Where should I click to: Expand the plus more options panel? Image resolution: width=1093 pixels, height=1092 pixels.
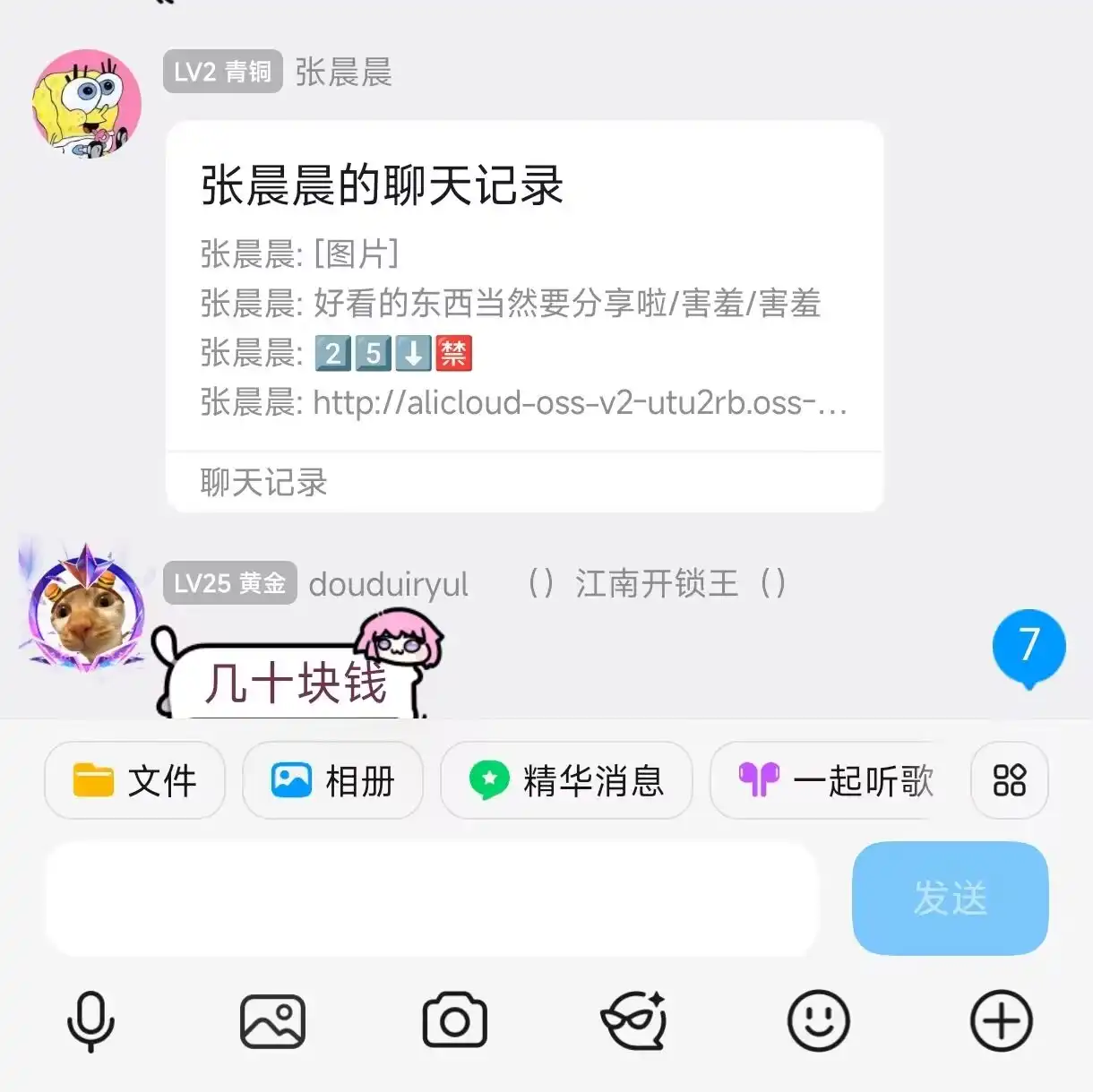coord(1001,1021)
